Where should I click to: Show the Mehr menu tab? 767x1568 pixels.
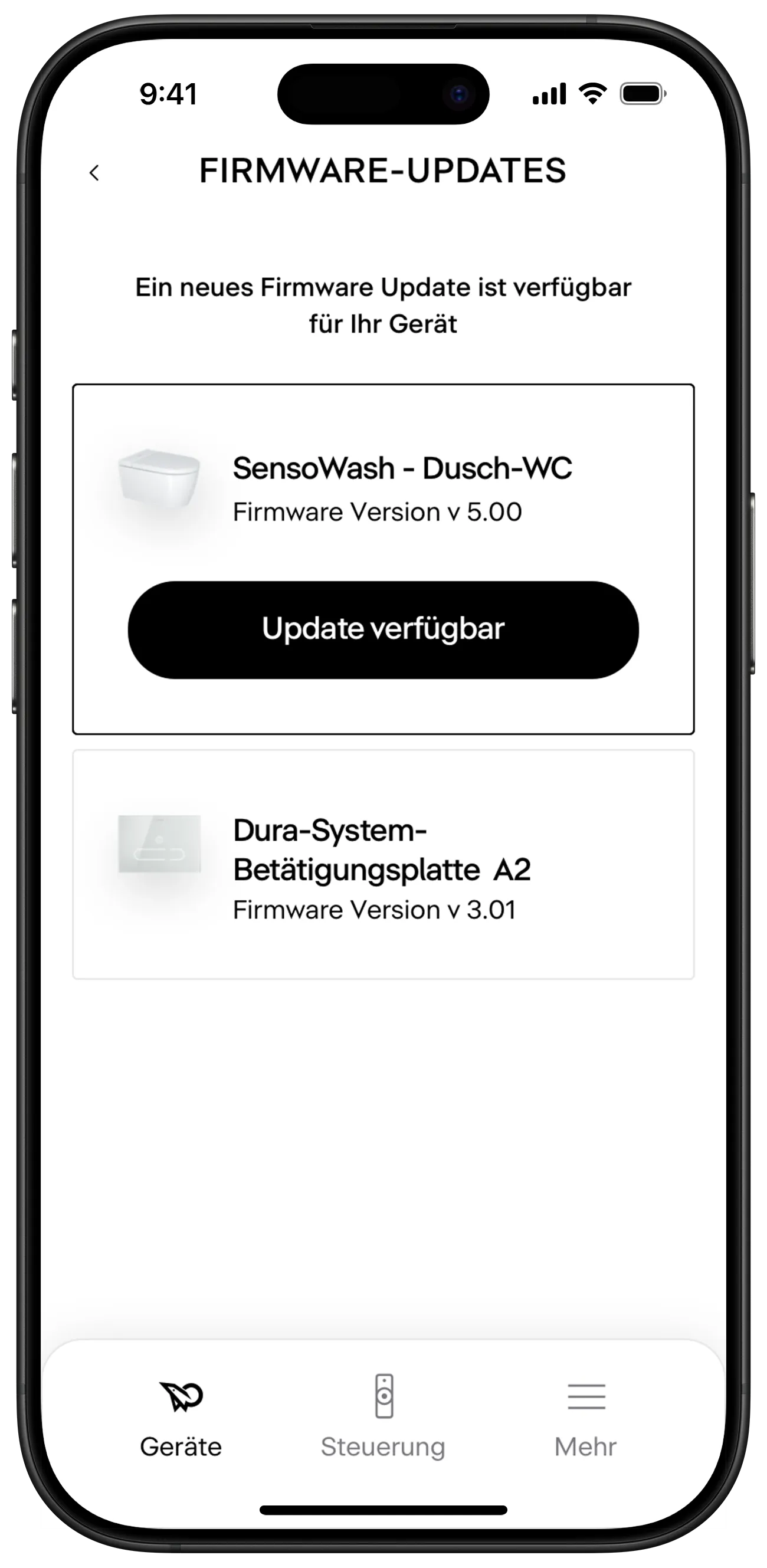point(585,1419)
